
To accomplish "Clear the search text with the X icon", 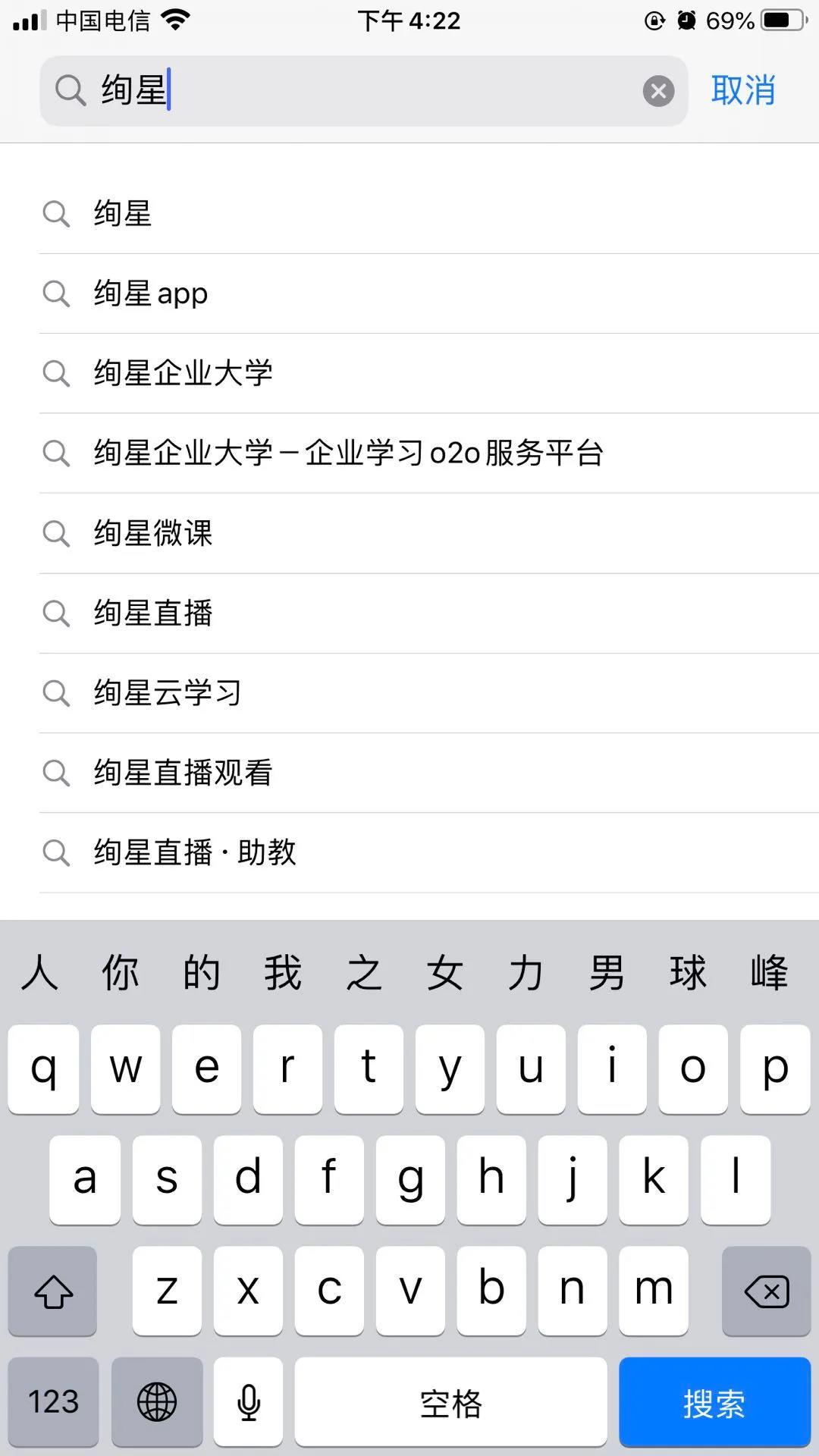I will point(658,91).
